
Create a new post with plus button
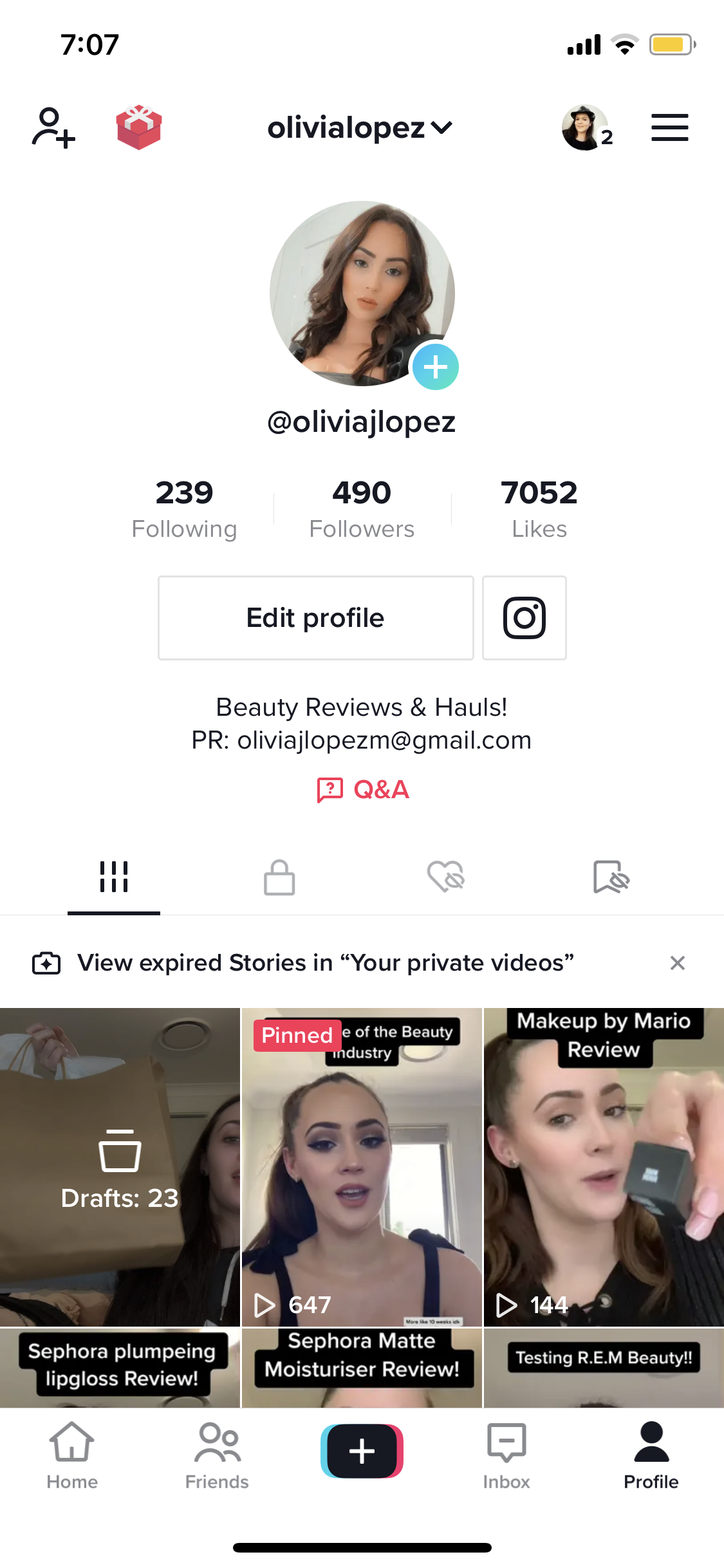[362, 1451]
